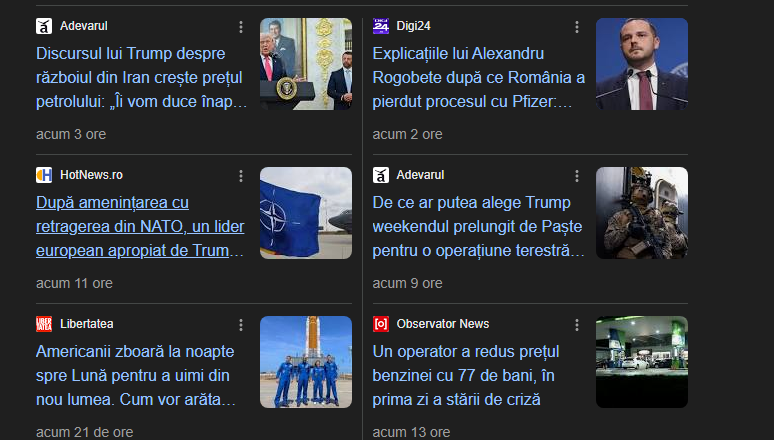Tap the gas station thumbnail image
The height and width of the screenshot is (440, 774).
click(642, 361)
